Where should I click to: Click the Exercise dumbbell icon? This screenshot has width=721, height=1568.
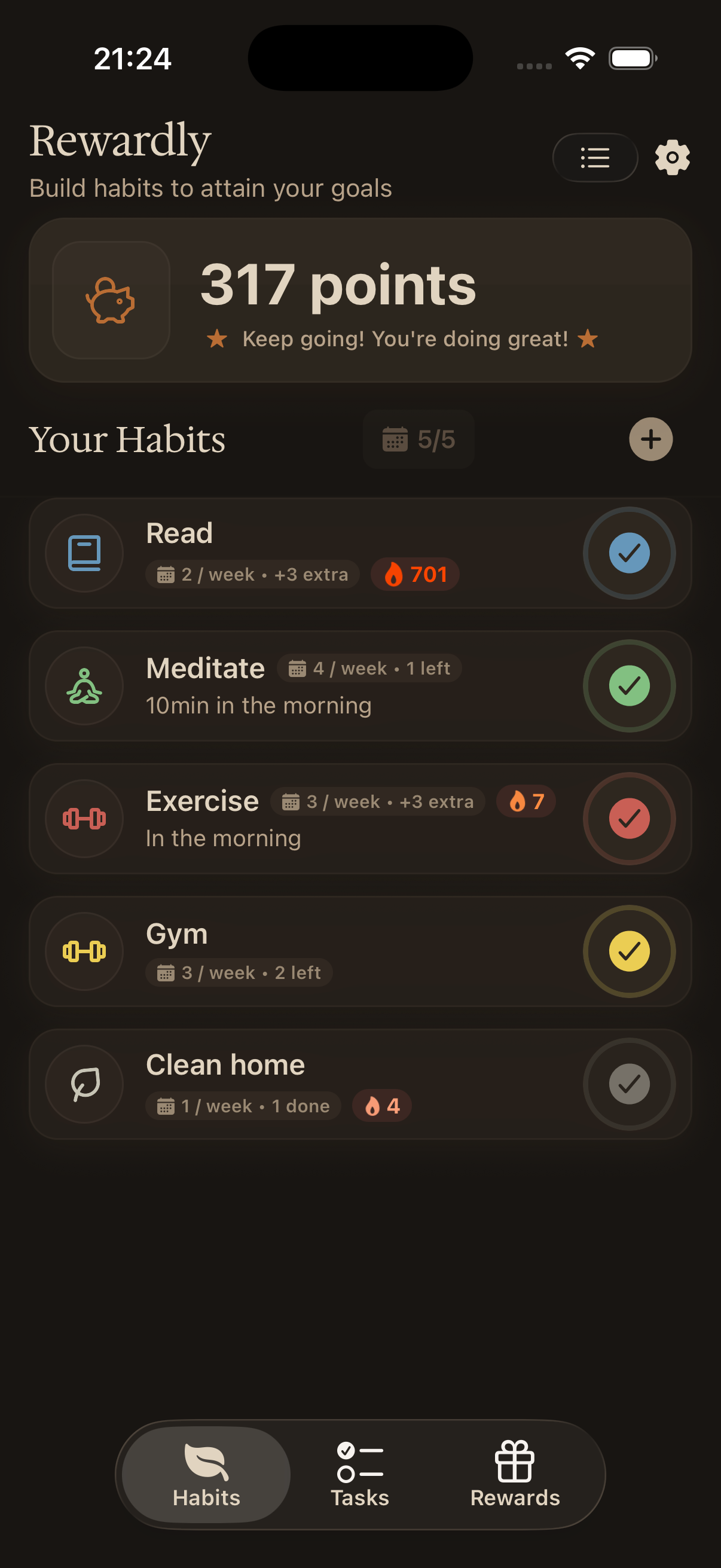point(84,819)
